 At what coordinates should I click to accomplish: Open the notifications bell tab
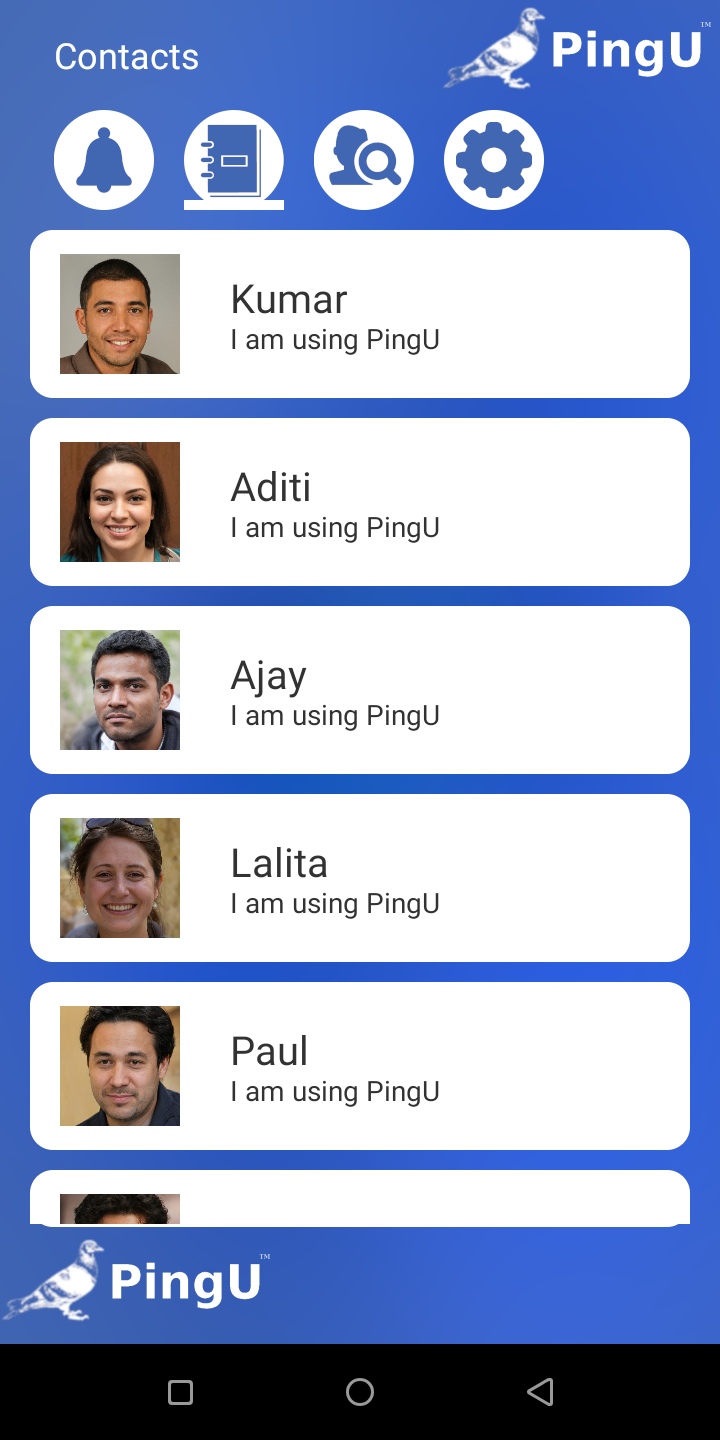click(x=104, y=160)
